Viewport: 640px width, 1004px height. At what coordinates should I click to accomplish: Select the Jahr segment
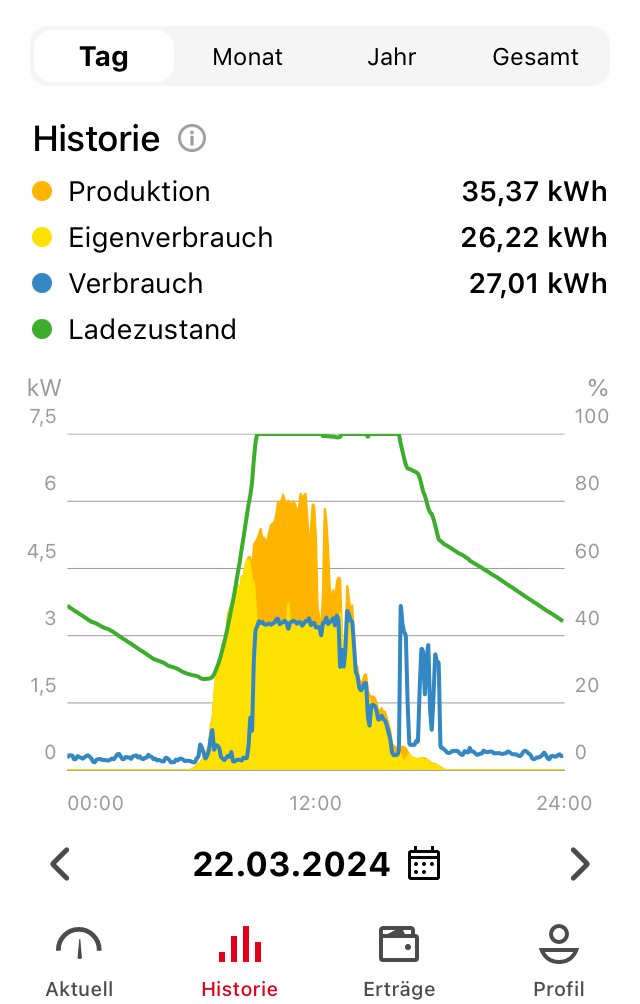pyautogui.click(x=391, y=57)
